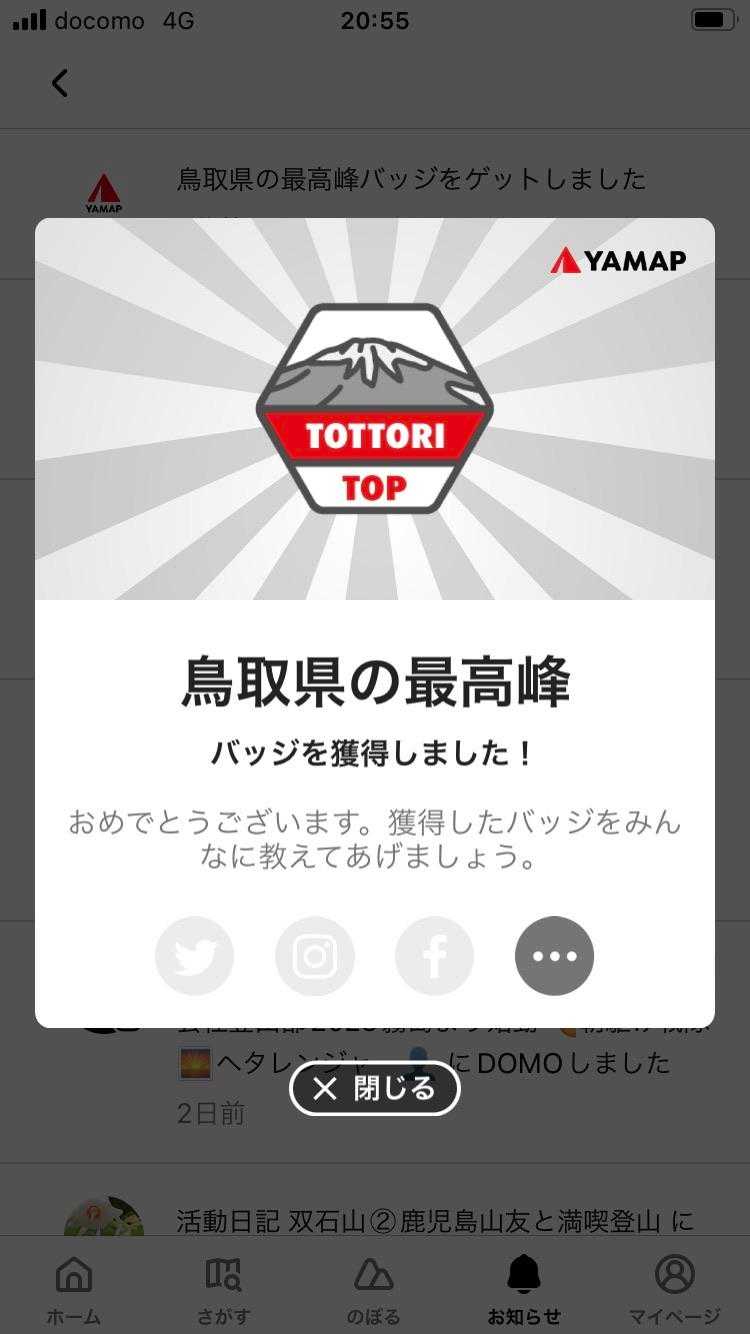Share the badge on Twitter
The image size is (750, 1334).
[195, 956]
